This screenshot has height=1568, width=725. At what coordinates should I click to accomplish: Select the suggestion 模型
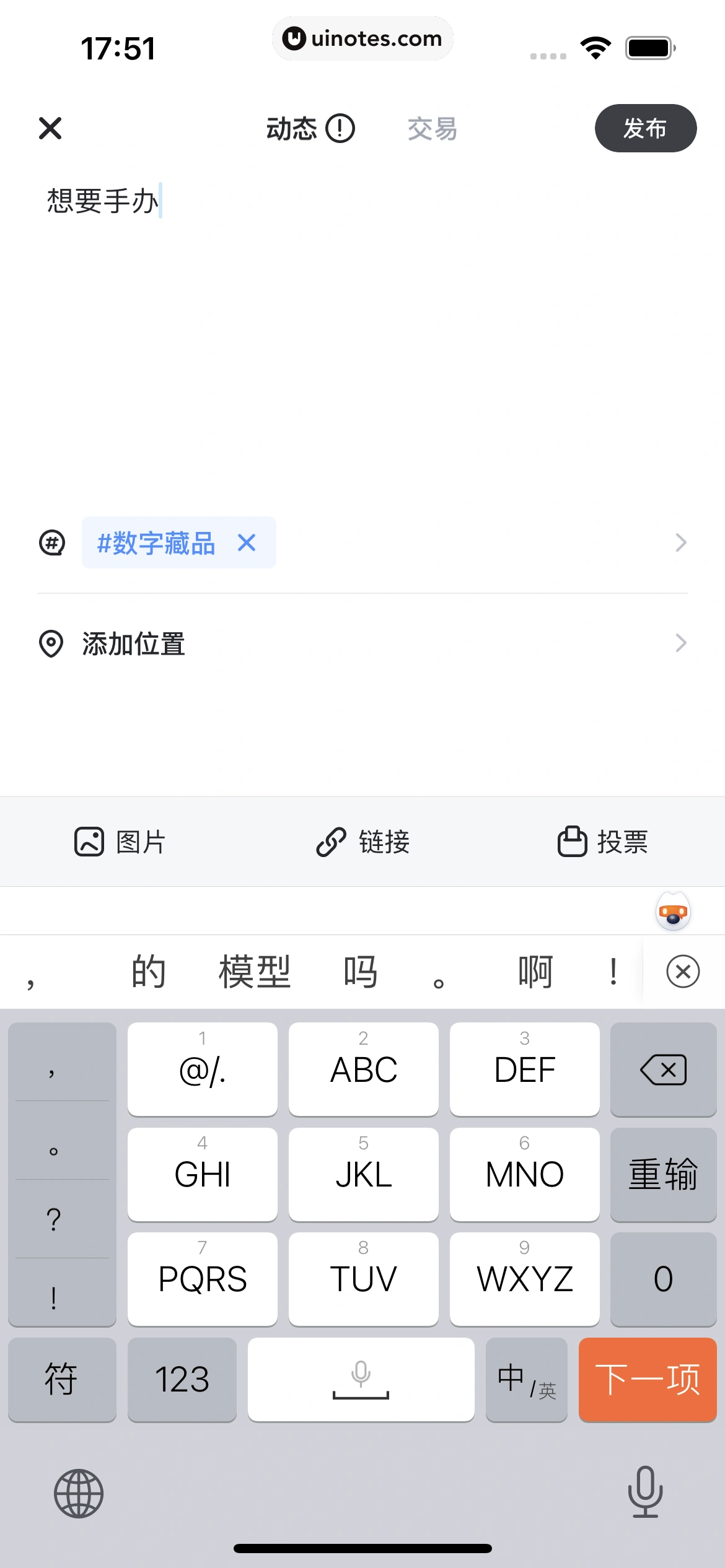coord(255,972)
